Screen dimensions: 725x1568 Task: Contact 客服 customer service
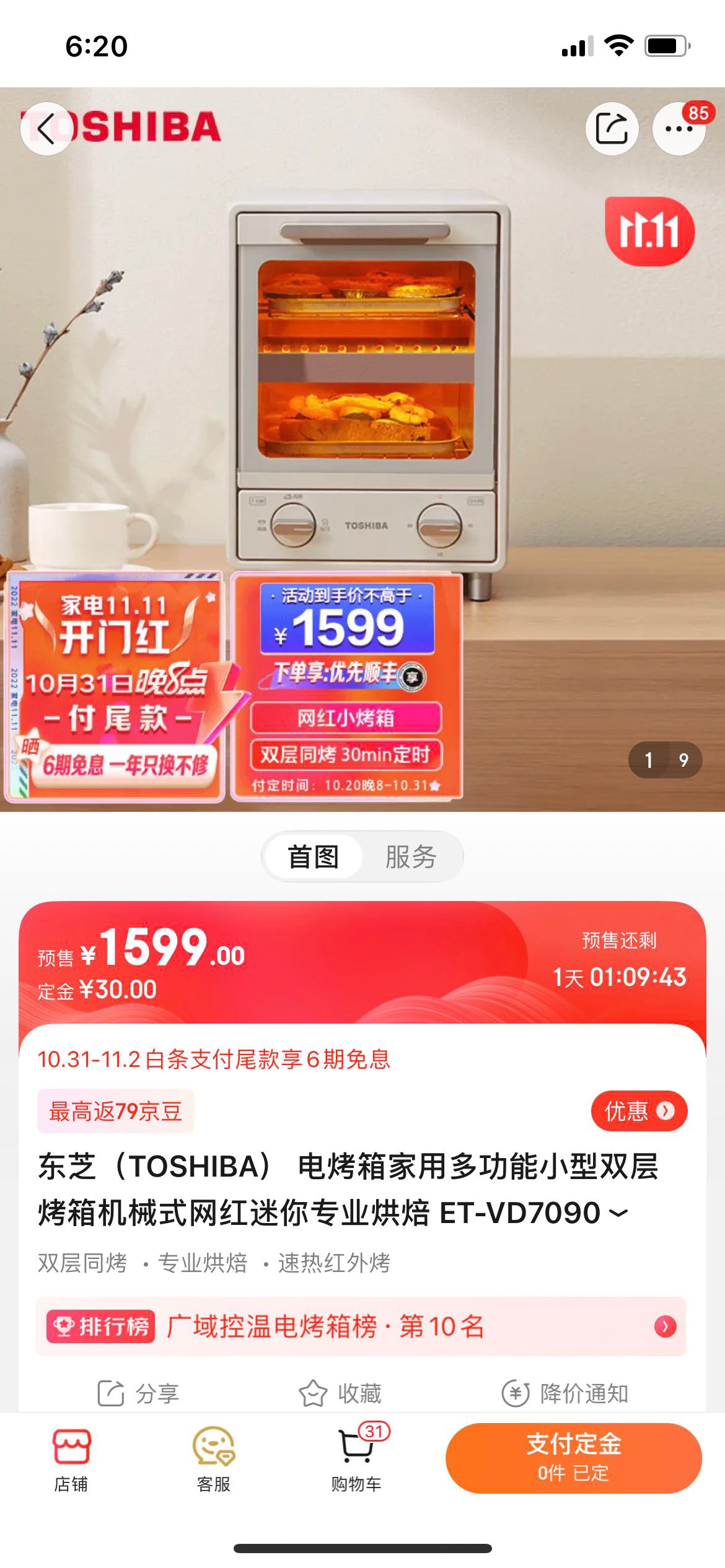point(214,1459)
